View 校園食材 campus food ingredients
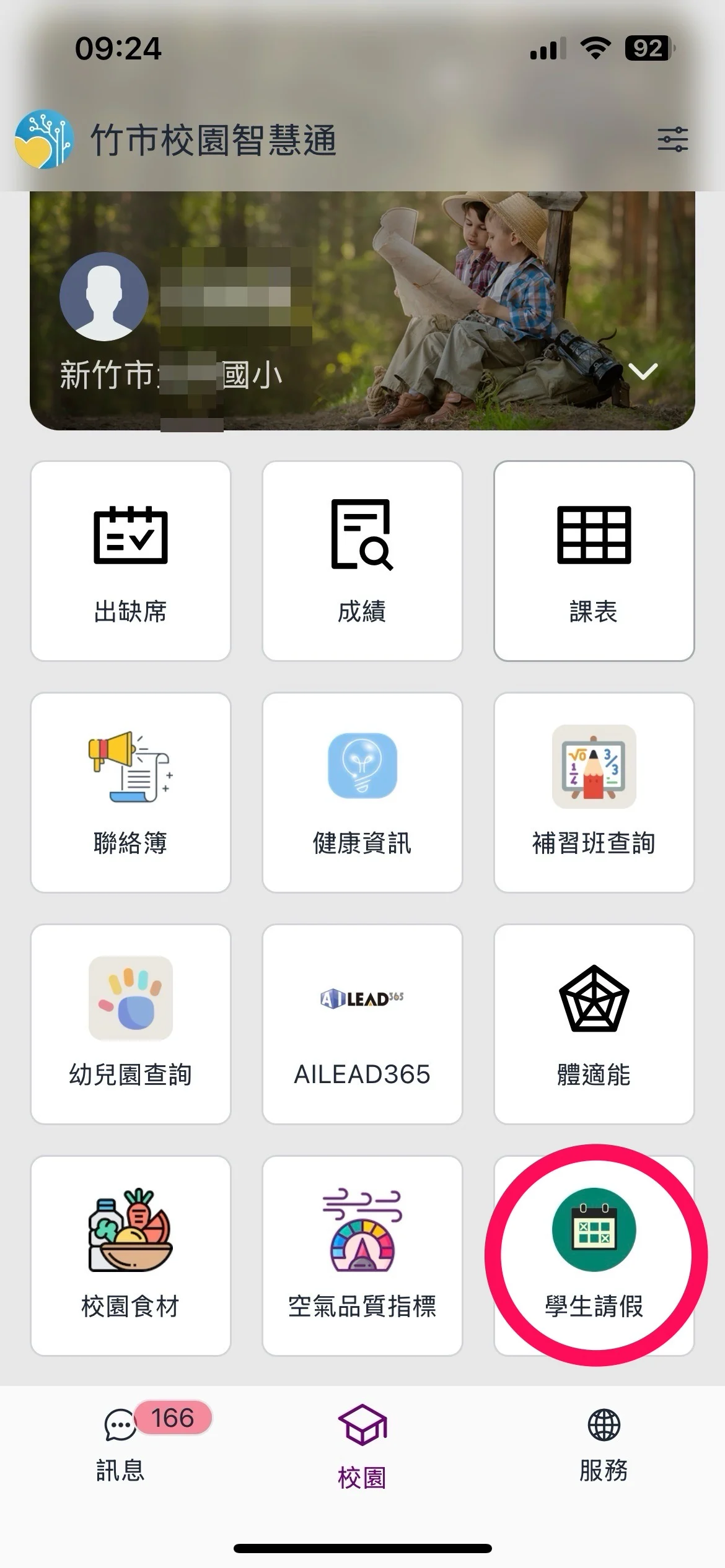Image resolution: width=725 pixels, height=1568 pixels. (x=131, y=1255)
